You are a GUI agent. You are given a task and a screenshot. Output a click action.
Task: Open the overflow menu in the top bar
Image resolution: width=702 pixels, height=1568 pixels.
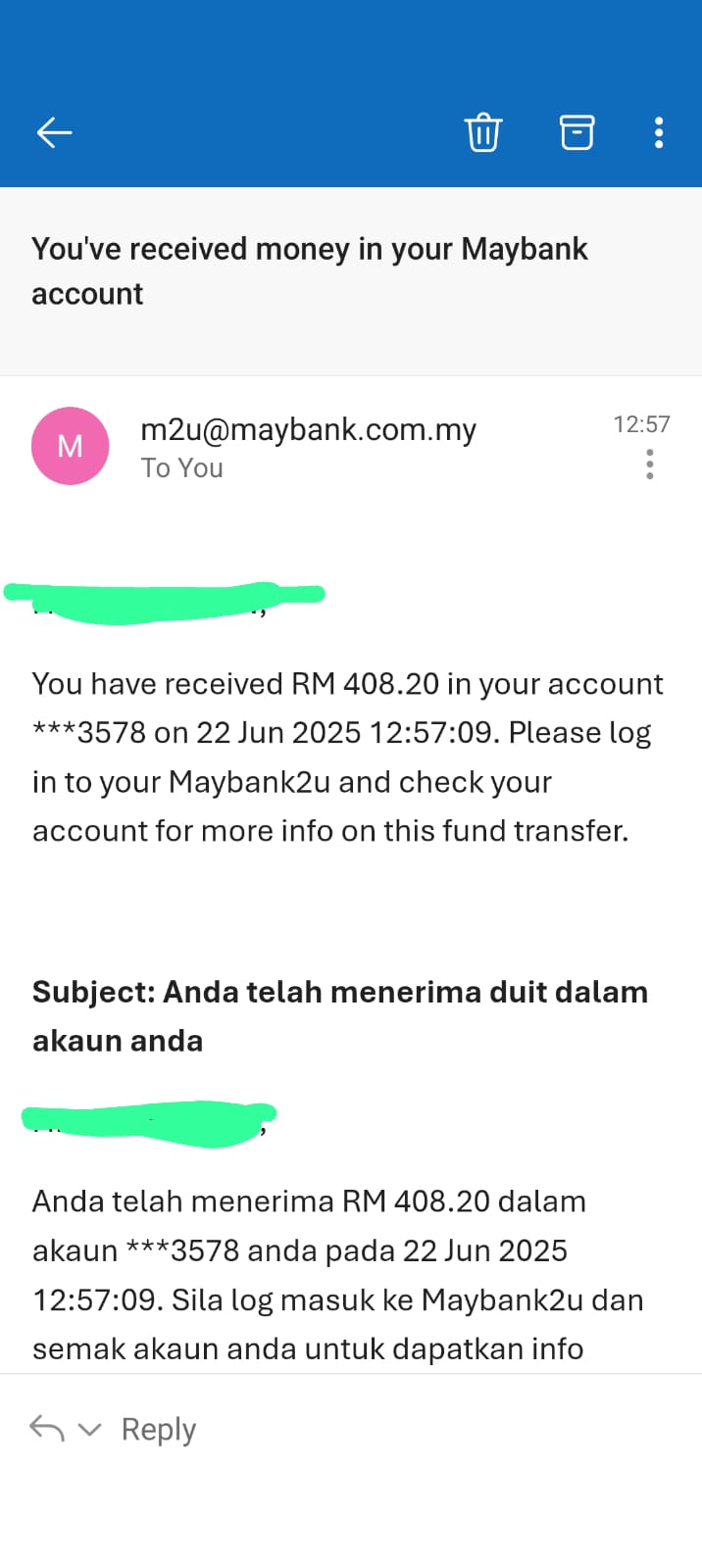[x=659, y=132]
